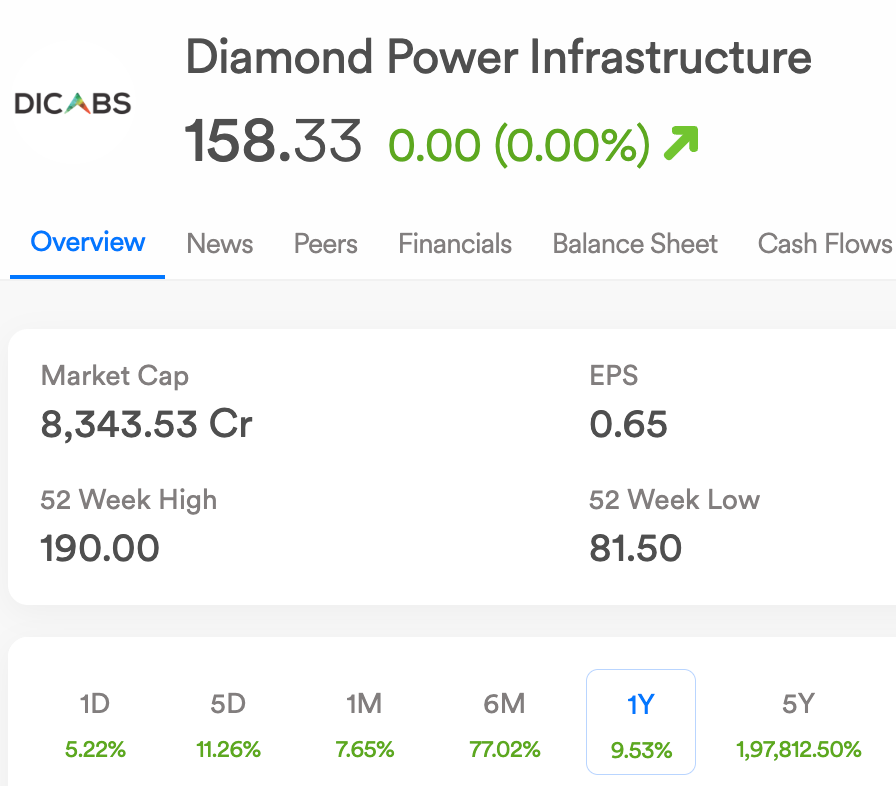The height and width of the screenshot is (786, 896).
Task: Open the Balance Sheet tab
Action: 635,244
